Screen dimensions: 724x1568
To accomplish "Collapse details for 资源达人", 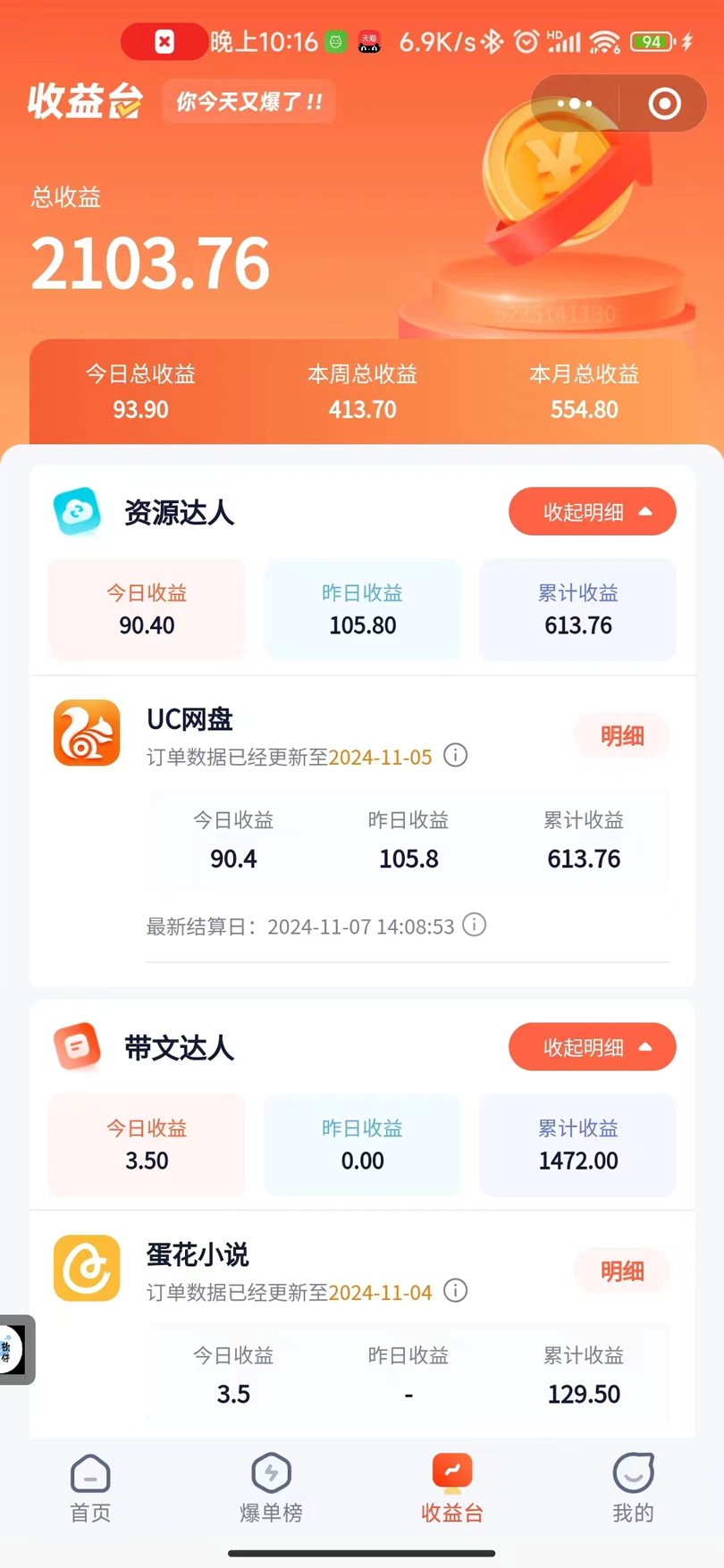I will click(x=592, y=512).
